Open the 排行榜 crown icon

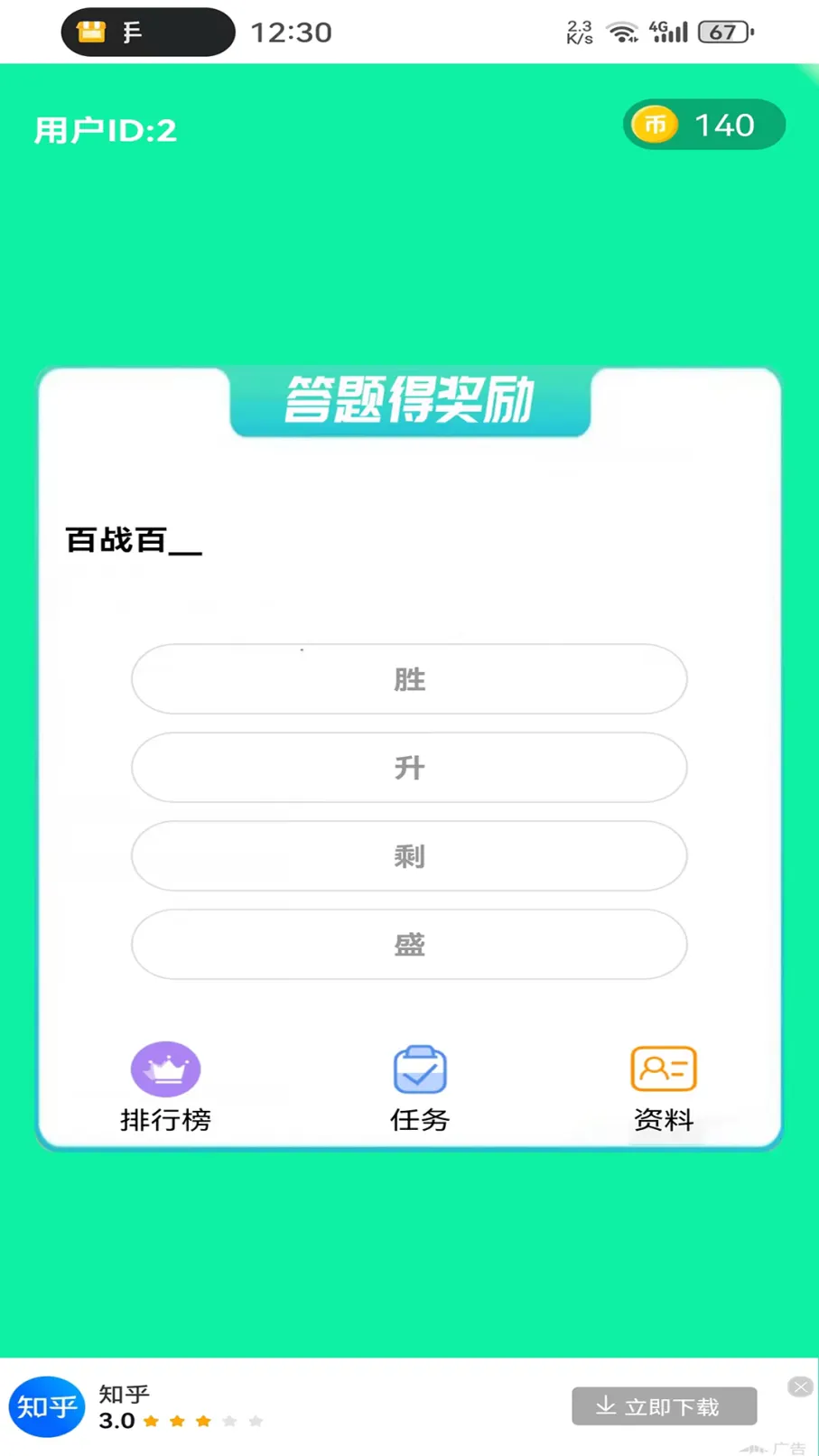pos(165,1069)
